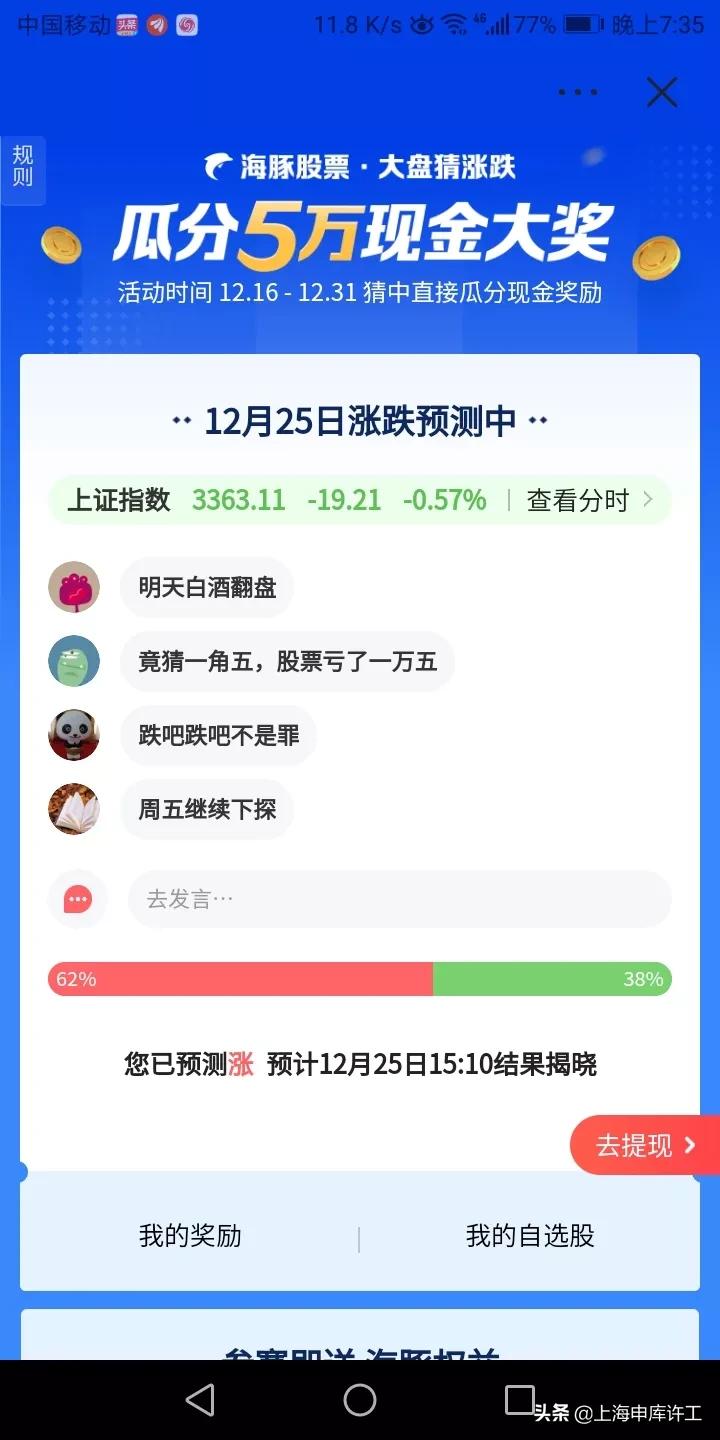Tap the red chat bubble icon

pyautogui.click(x=78, y=899)
